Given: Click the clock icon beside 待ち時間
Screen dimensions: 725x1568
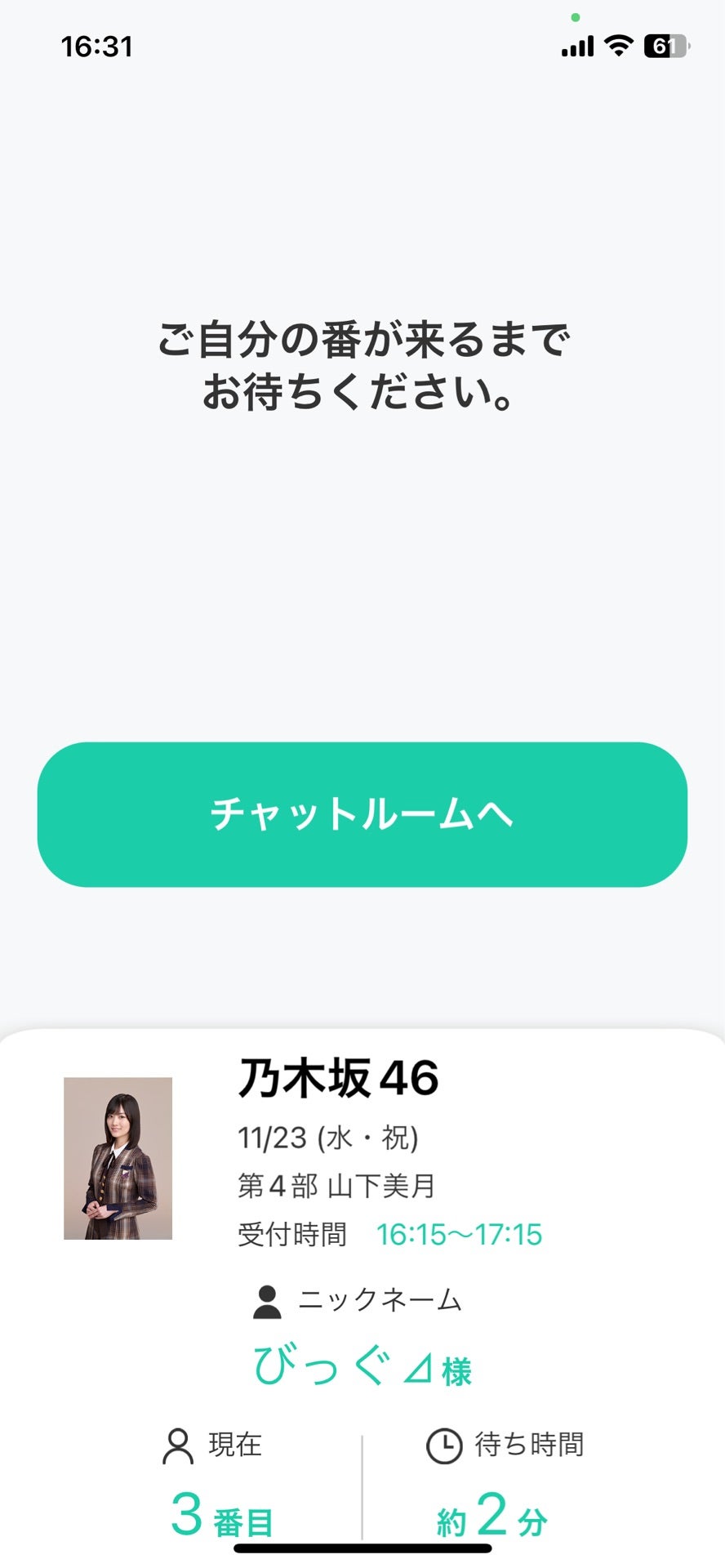Looking at the screenshot, I should [442, 1442].
